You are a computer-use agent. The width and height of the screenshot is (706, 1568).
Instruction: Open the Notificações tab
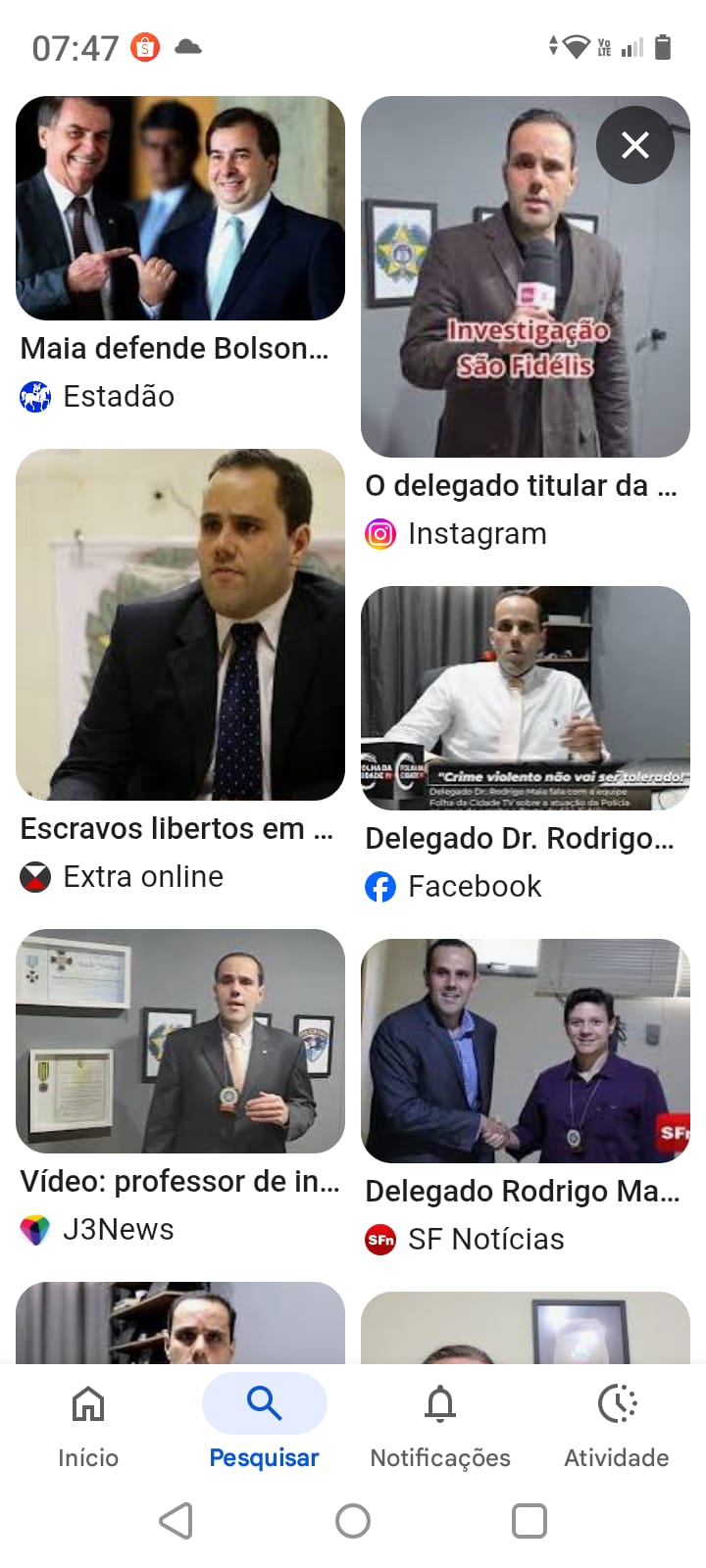click(440, 1425)
